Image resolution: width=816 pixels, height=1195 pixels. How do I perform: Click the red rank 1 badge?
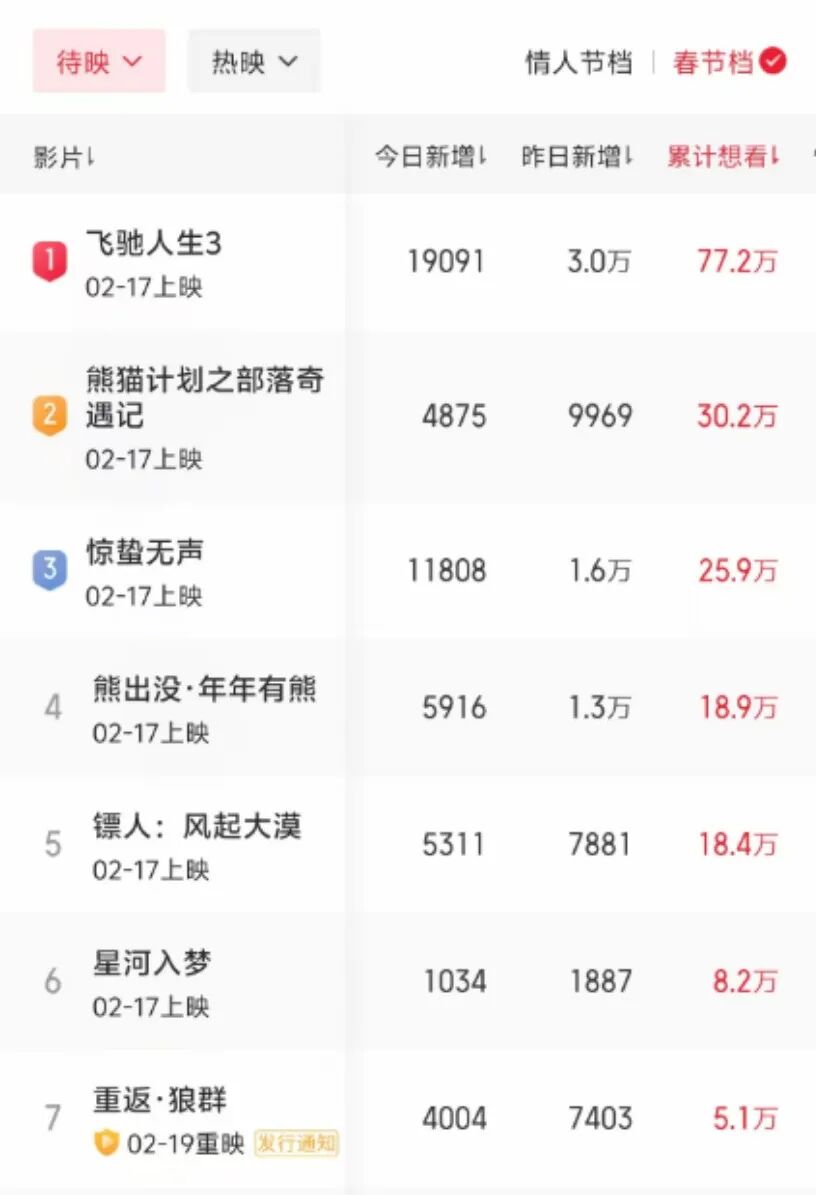tap(48, 258)
